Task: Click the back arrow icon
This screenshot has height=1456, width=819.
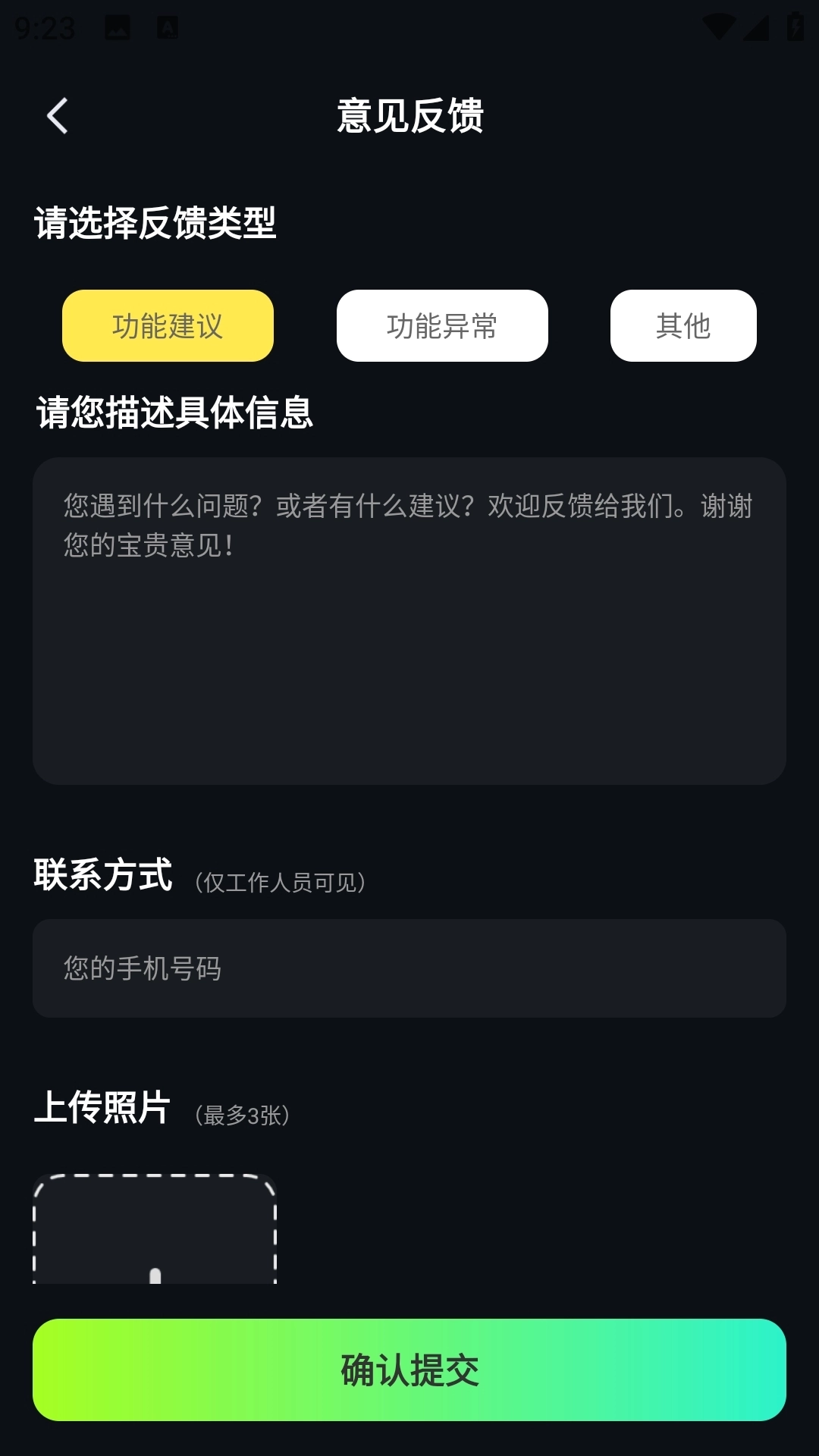Action: 57,115
